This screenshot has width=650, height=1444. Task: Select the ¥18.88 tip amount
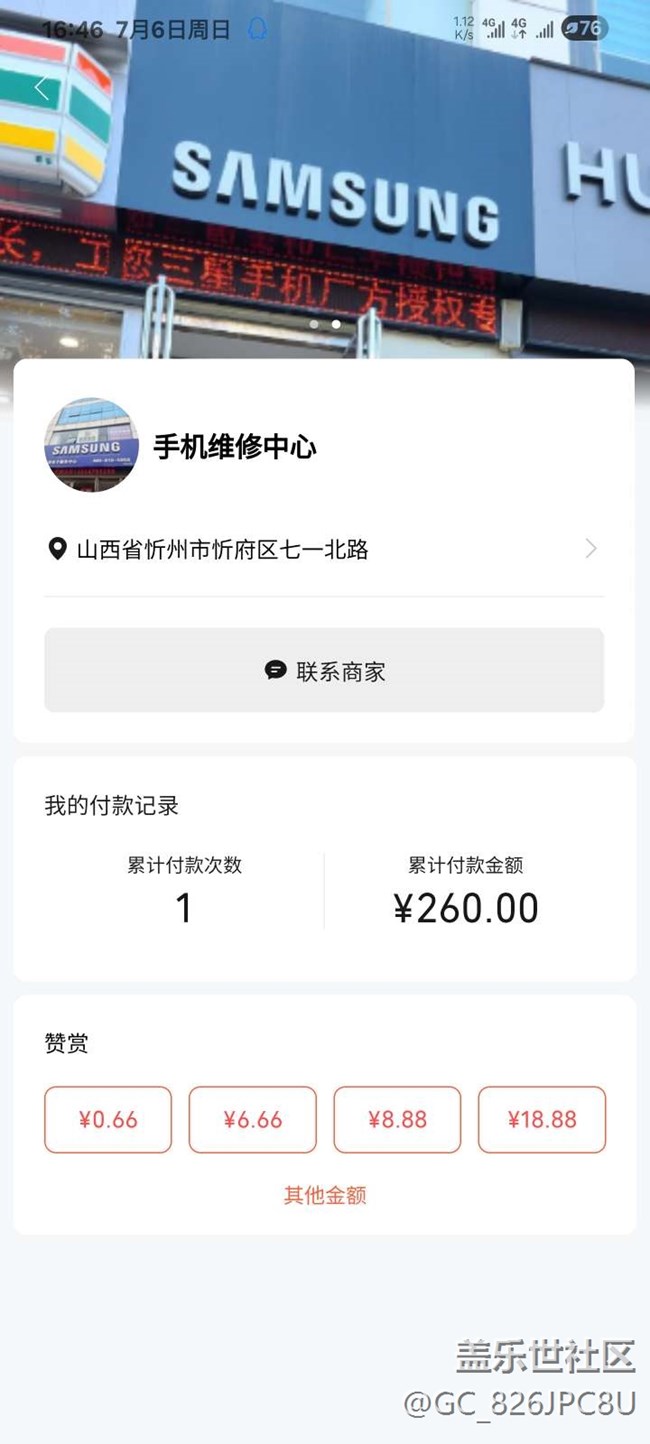[541, 1120]
